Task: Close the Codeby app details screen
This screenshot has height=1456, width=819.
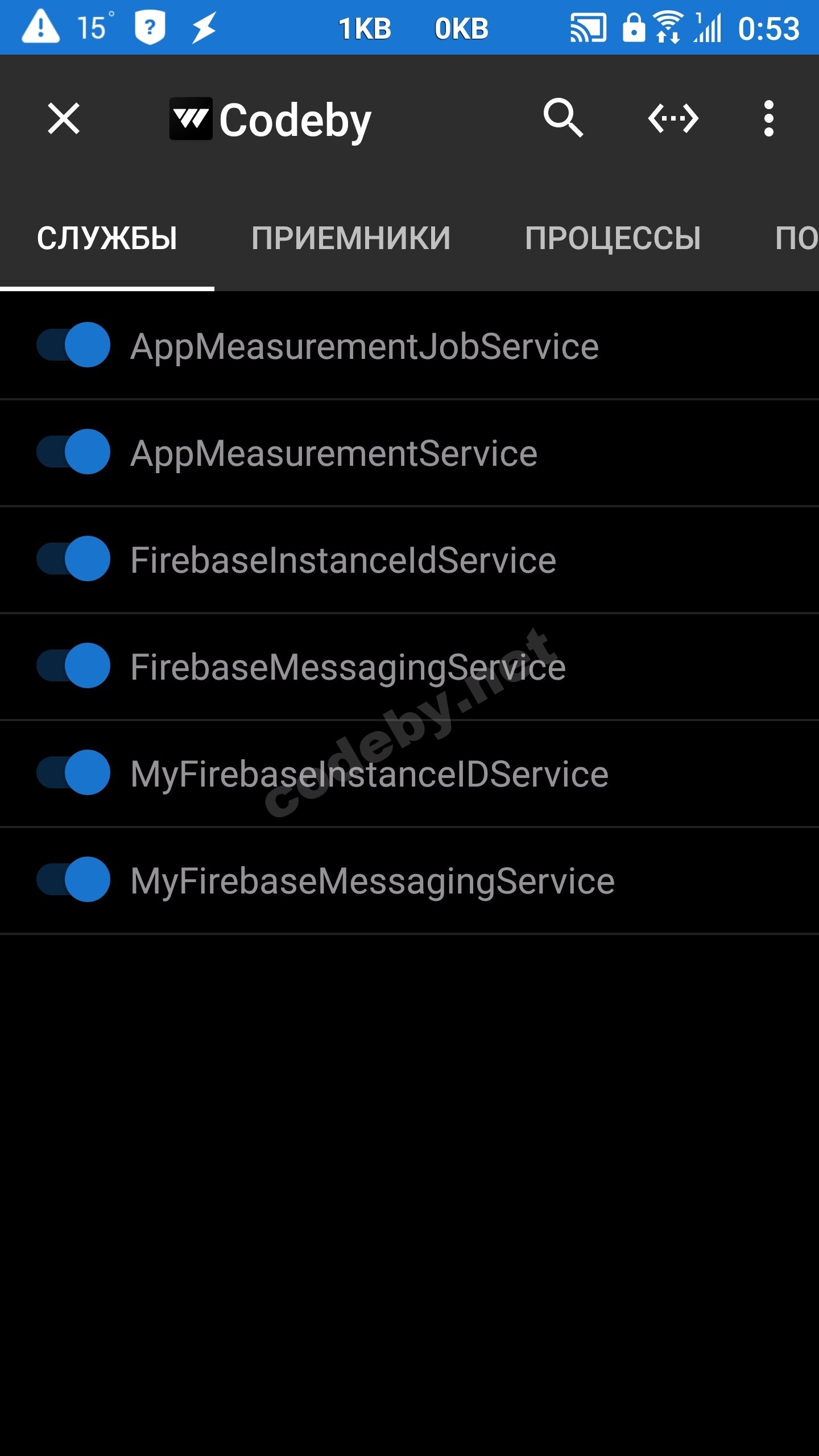Action: [x=64, y=119]
